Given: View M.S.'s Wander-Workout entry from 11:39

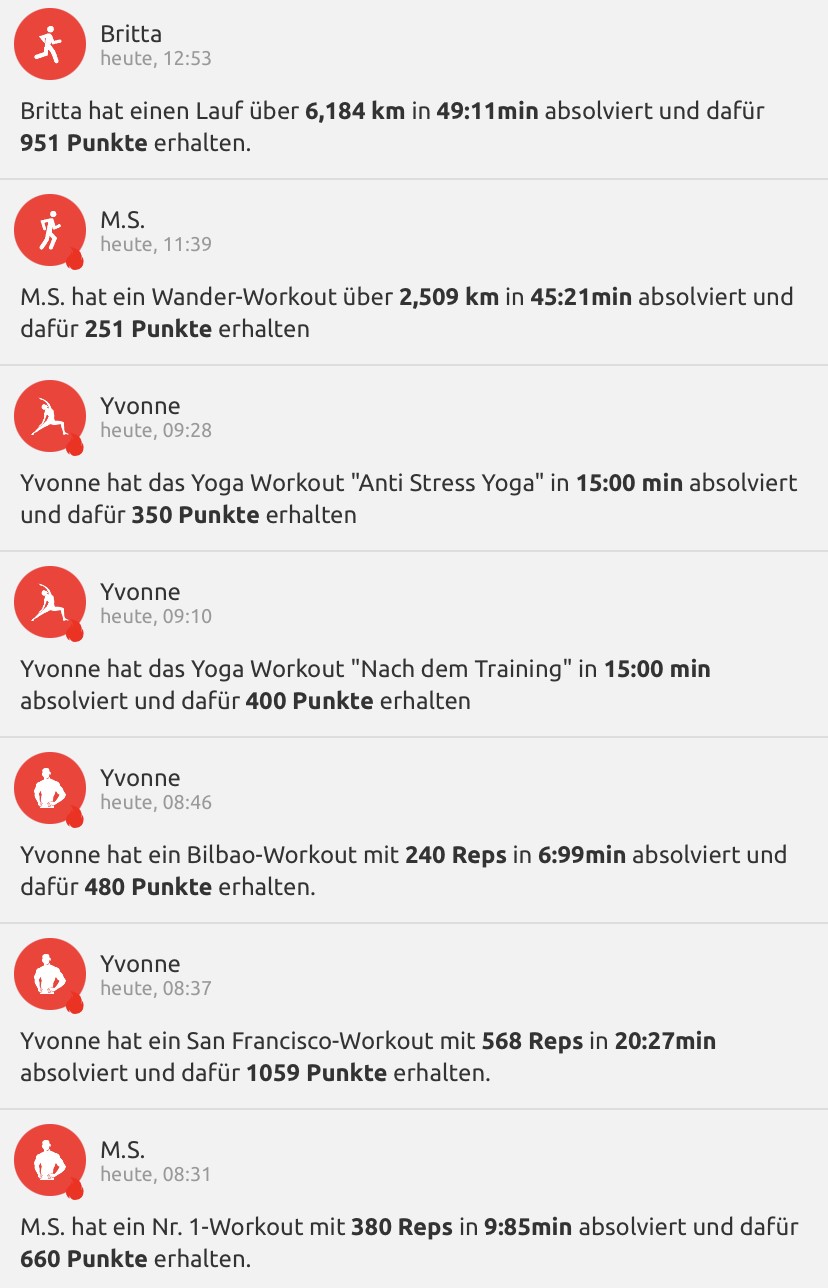Looking at the screenshot, I should coord(413,312).
